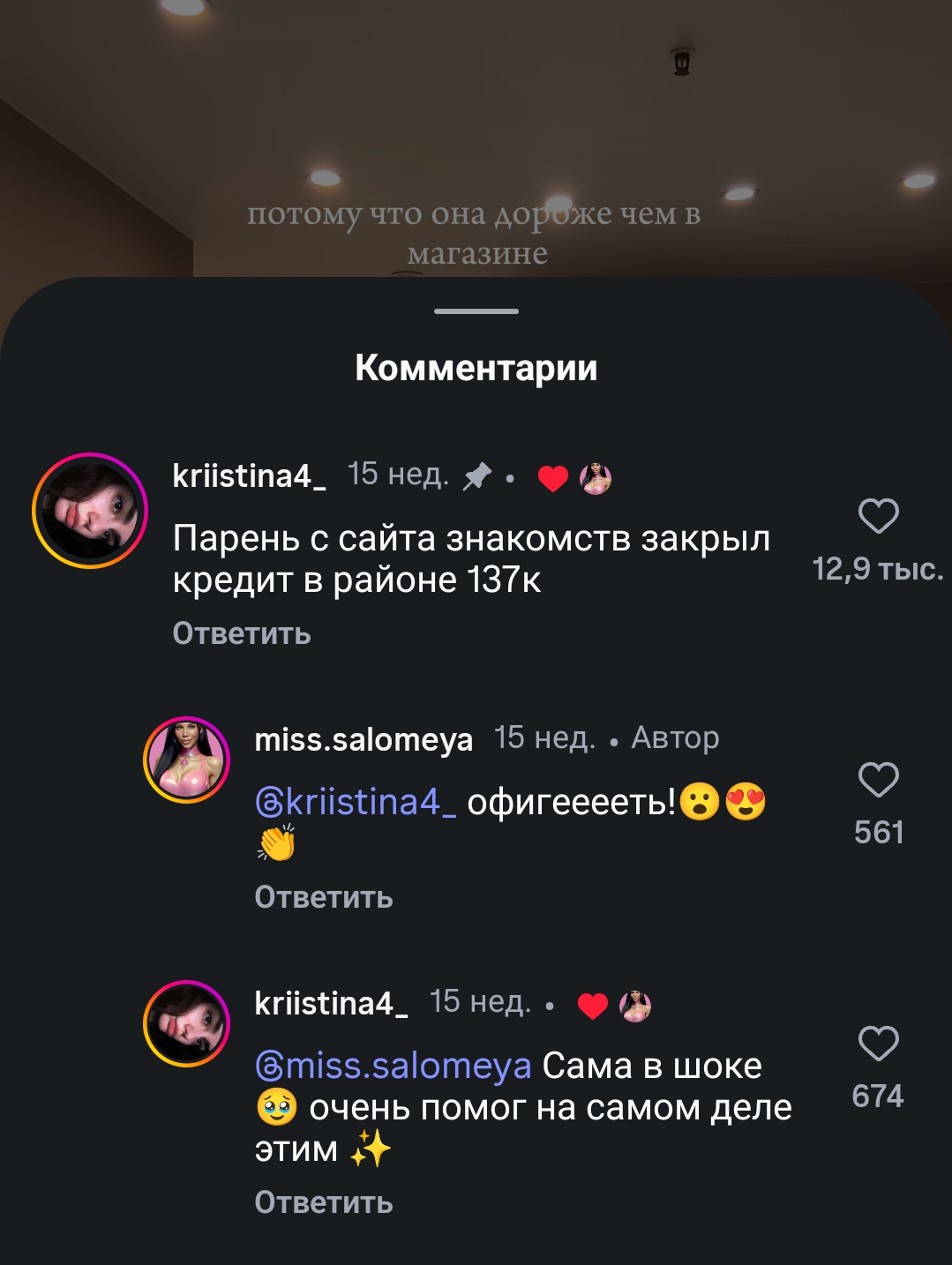952x1265 pixels.
Task: Open miss.salomeya username in the reply header
Action: point(364,739)
